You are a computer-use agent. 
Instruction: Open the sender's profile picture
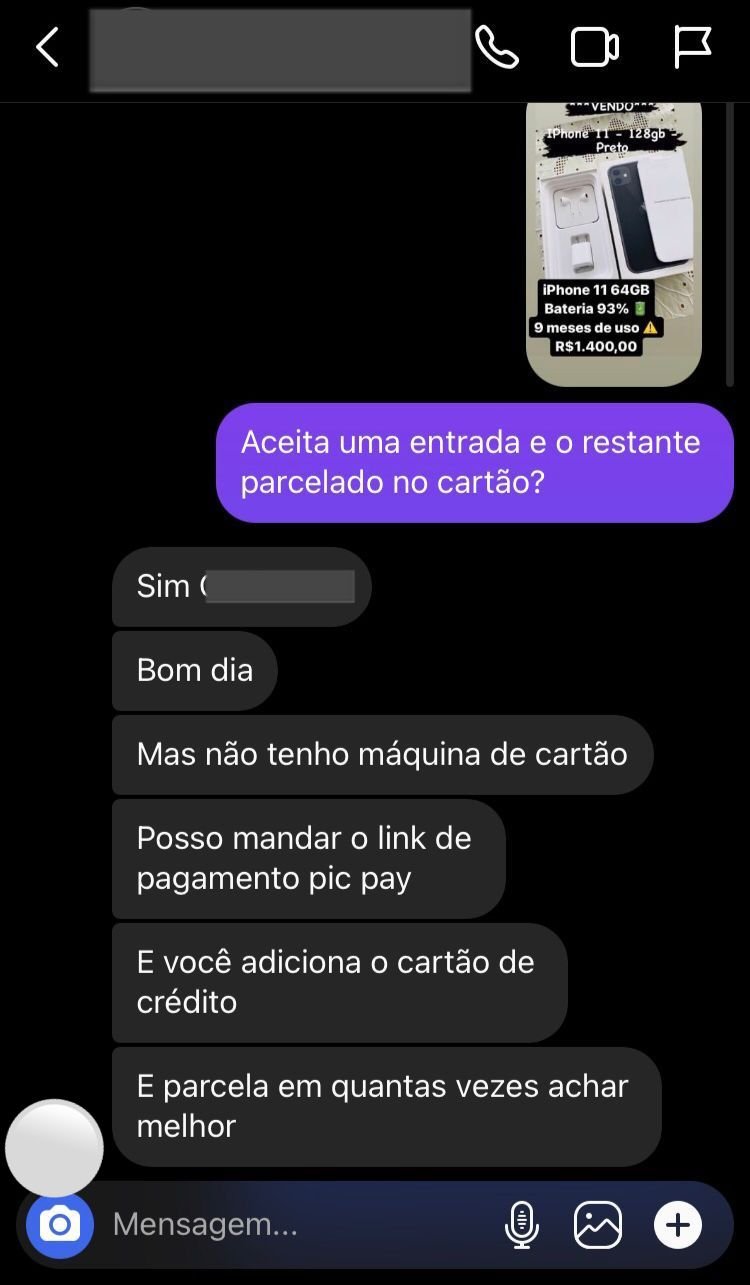click(x=54, y=1148)
